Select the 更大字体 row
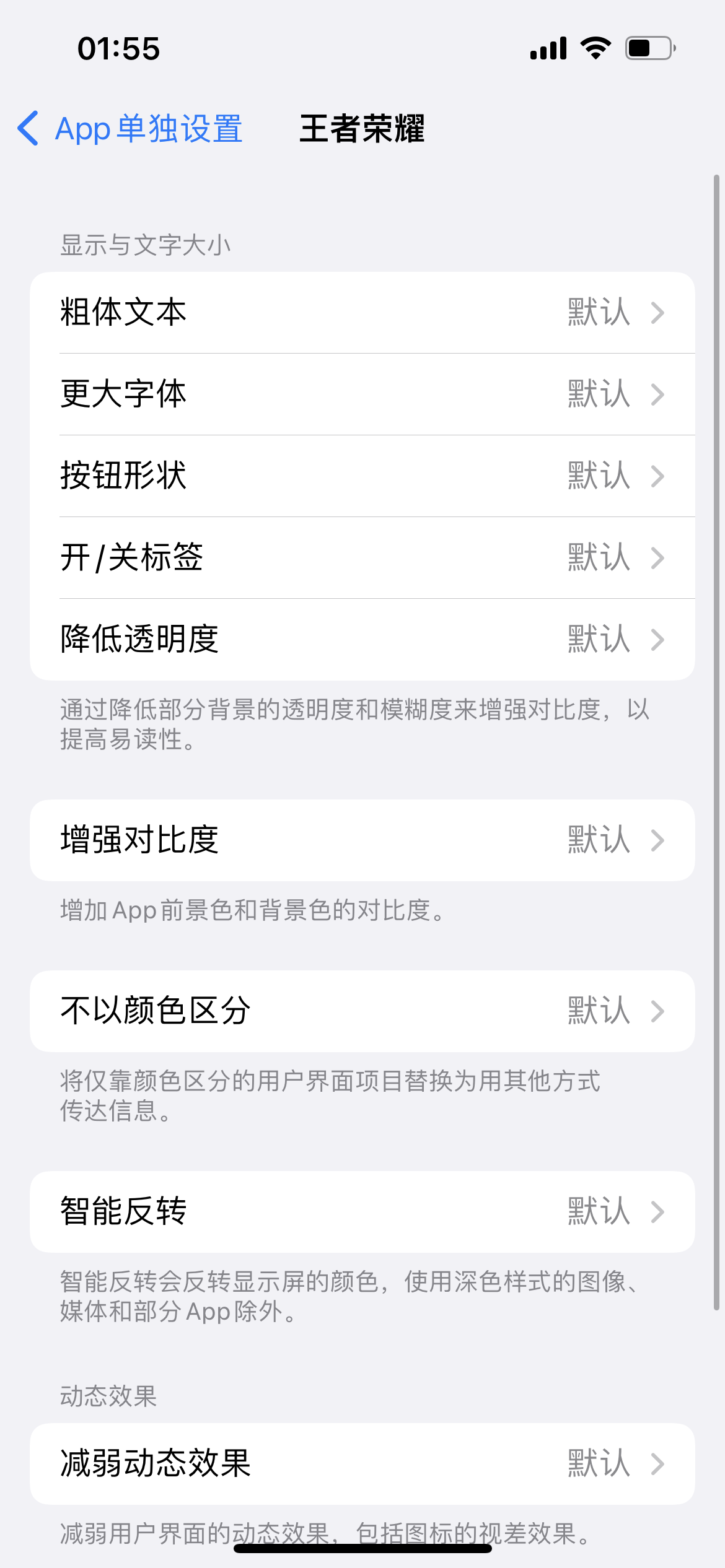Image resolution: width=725 pixels, height=1568 pixels. pos(362,394)
